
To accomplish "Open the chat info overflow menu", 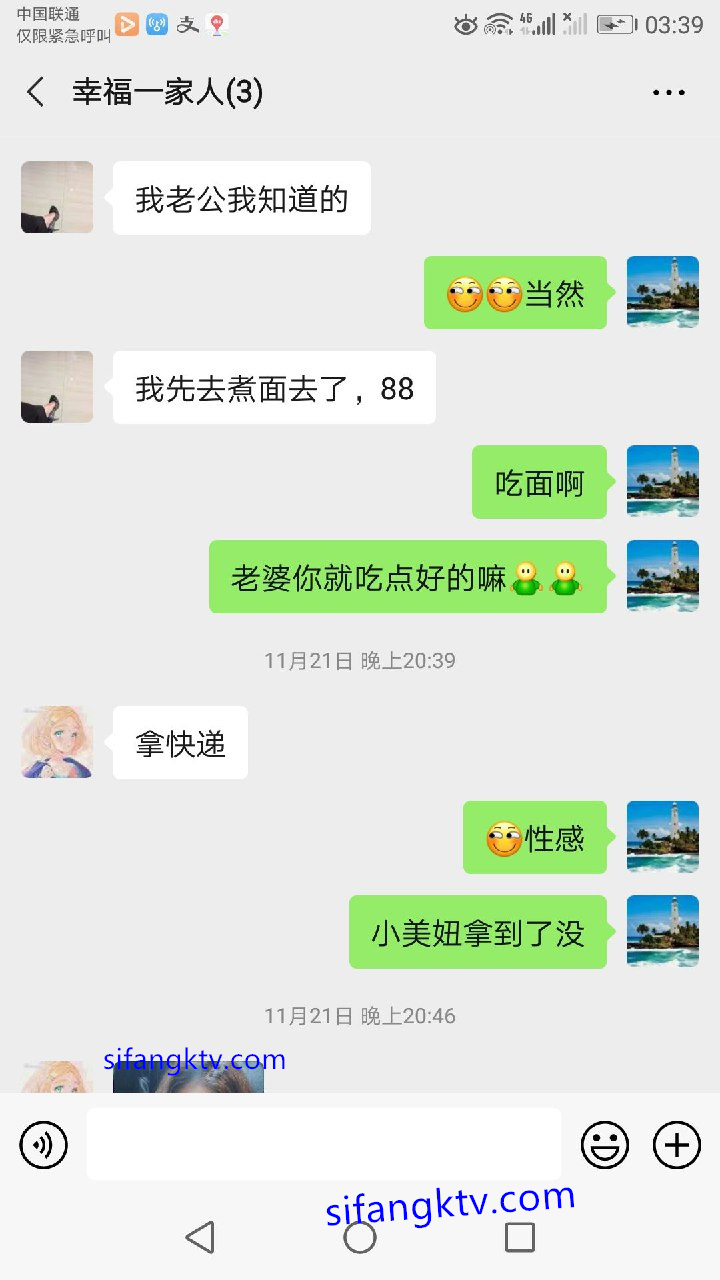I will (x=668, y=92).
